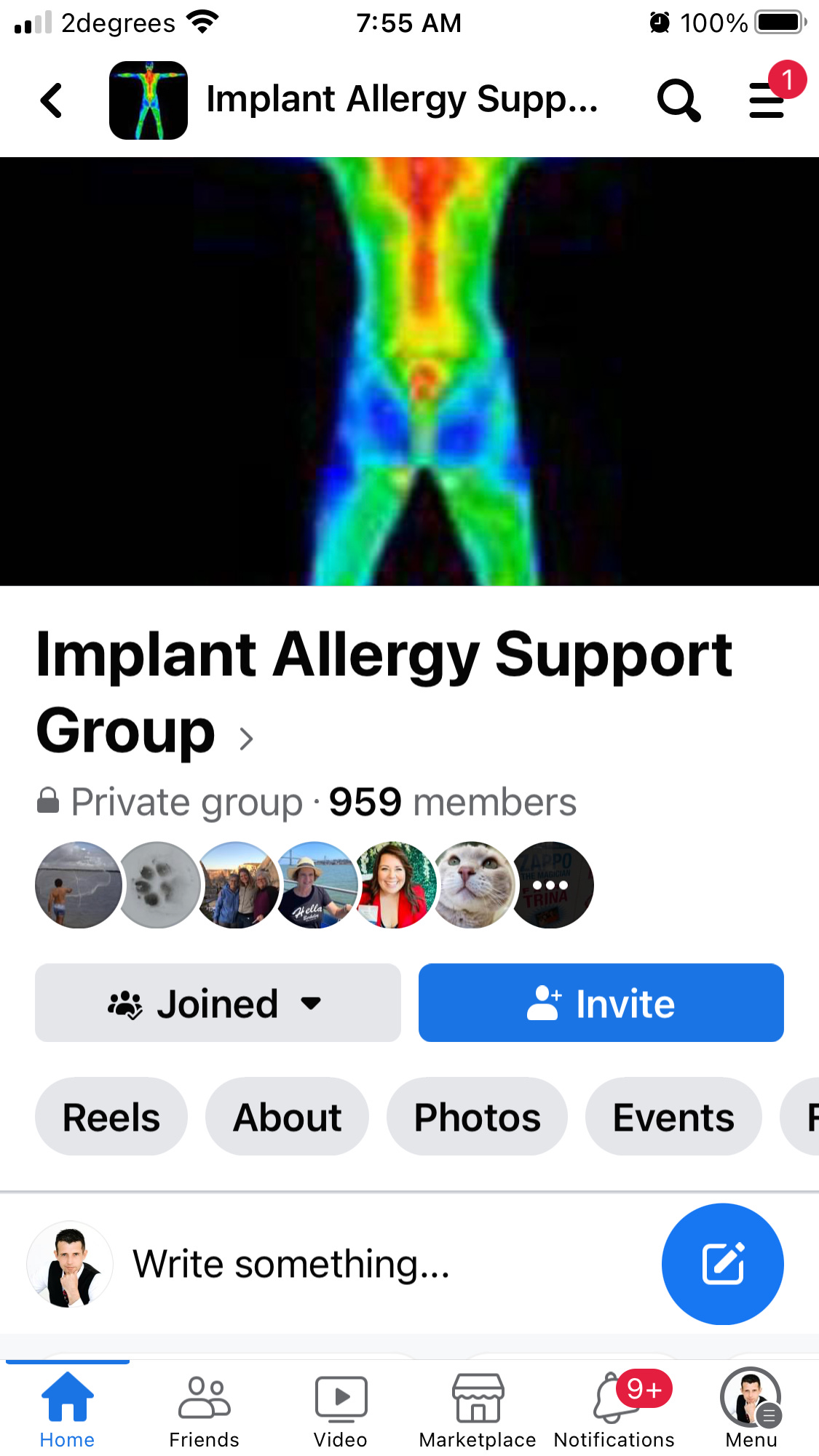Invite friends to the group
This screenshot has width=819, height=1456.
coord(601,1003)
